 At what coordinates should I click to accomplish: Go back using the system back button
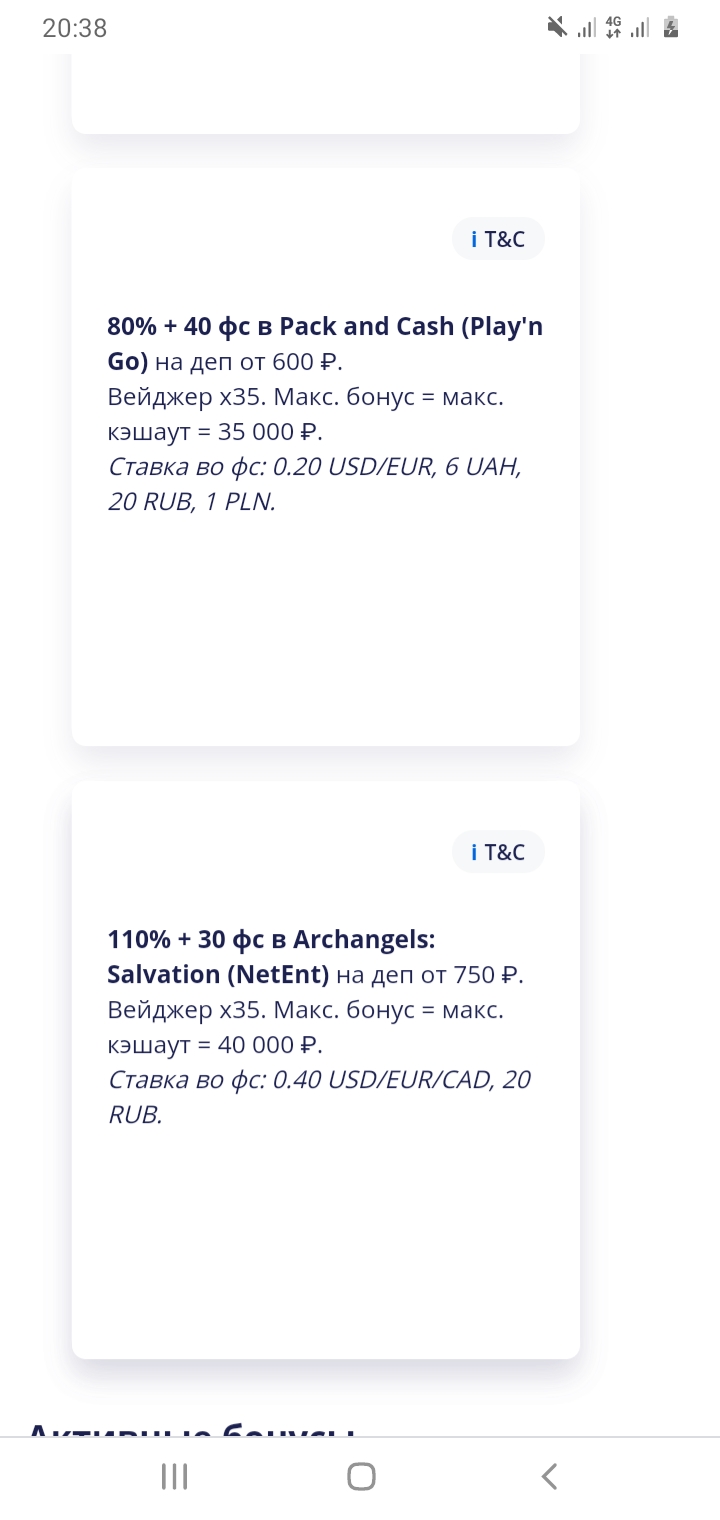coord(548,1476)
